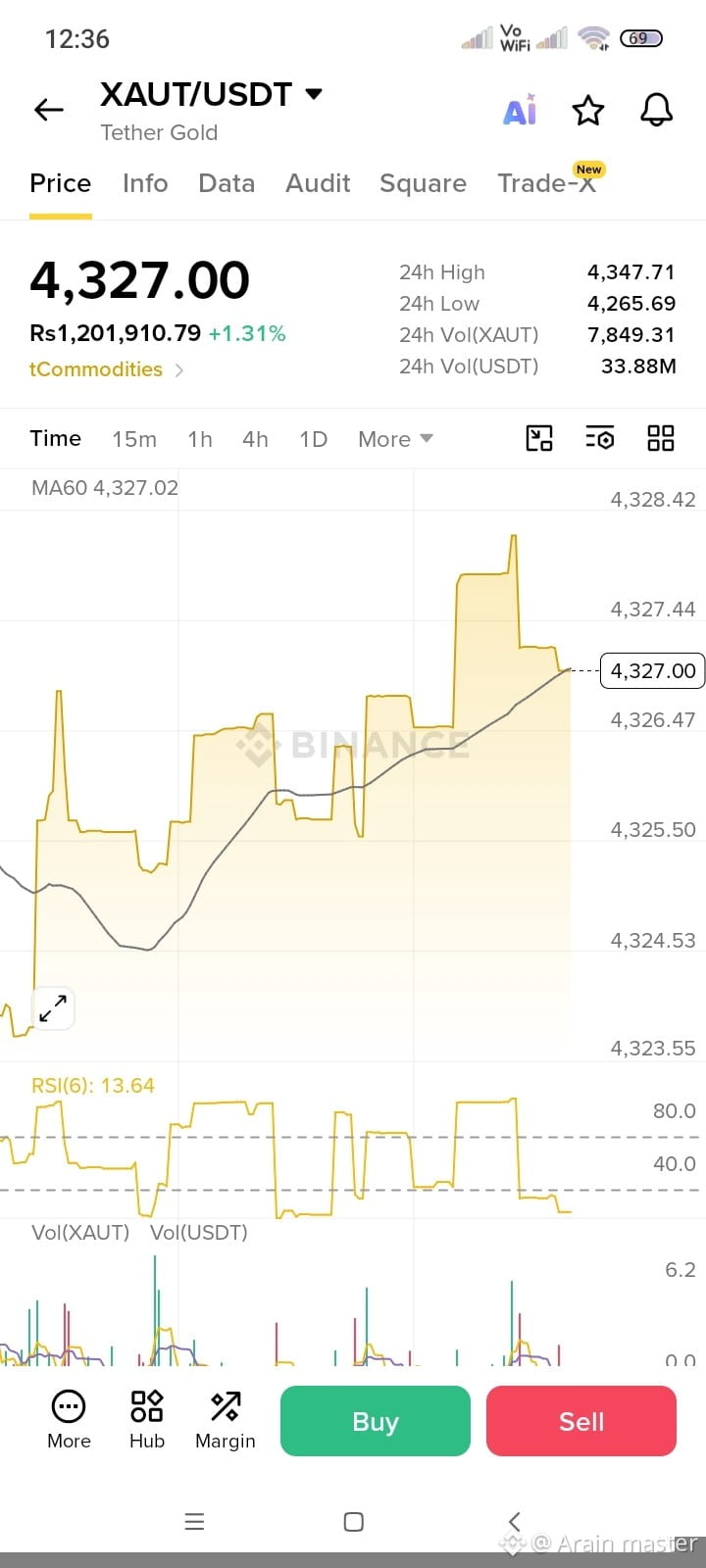
Task: Select the 1D chart interval
Action: coord(313,439)
